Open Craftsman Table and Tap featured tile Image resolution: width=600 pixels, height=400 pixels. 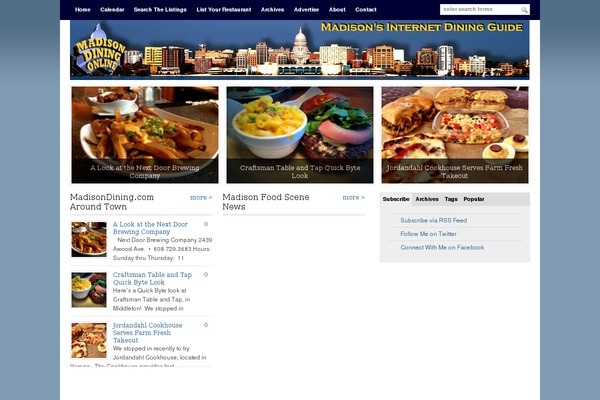coord(300,134)
